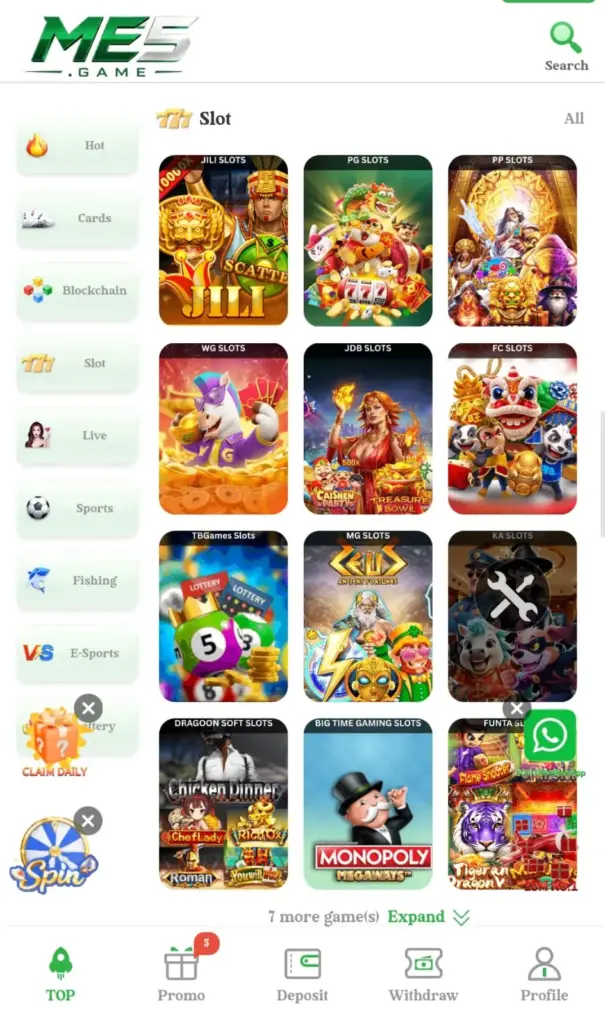Screen dimensions: 605x1024
Task: Switch to the Promo tab
Action: (x=182, y=973)
